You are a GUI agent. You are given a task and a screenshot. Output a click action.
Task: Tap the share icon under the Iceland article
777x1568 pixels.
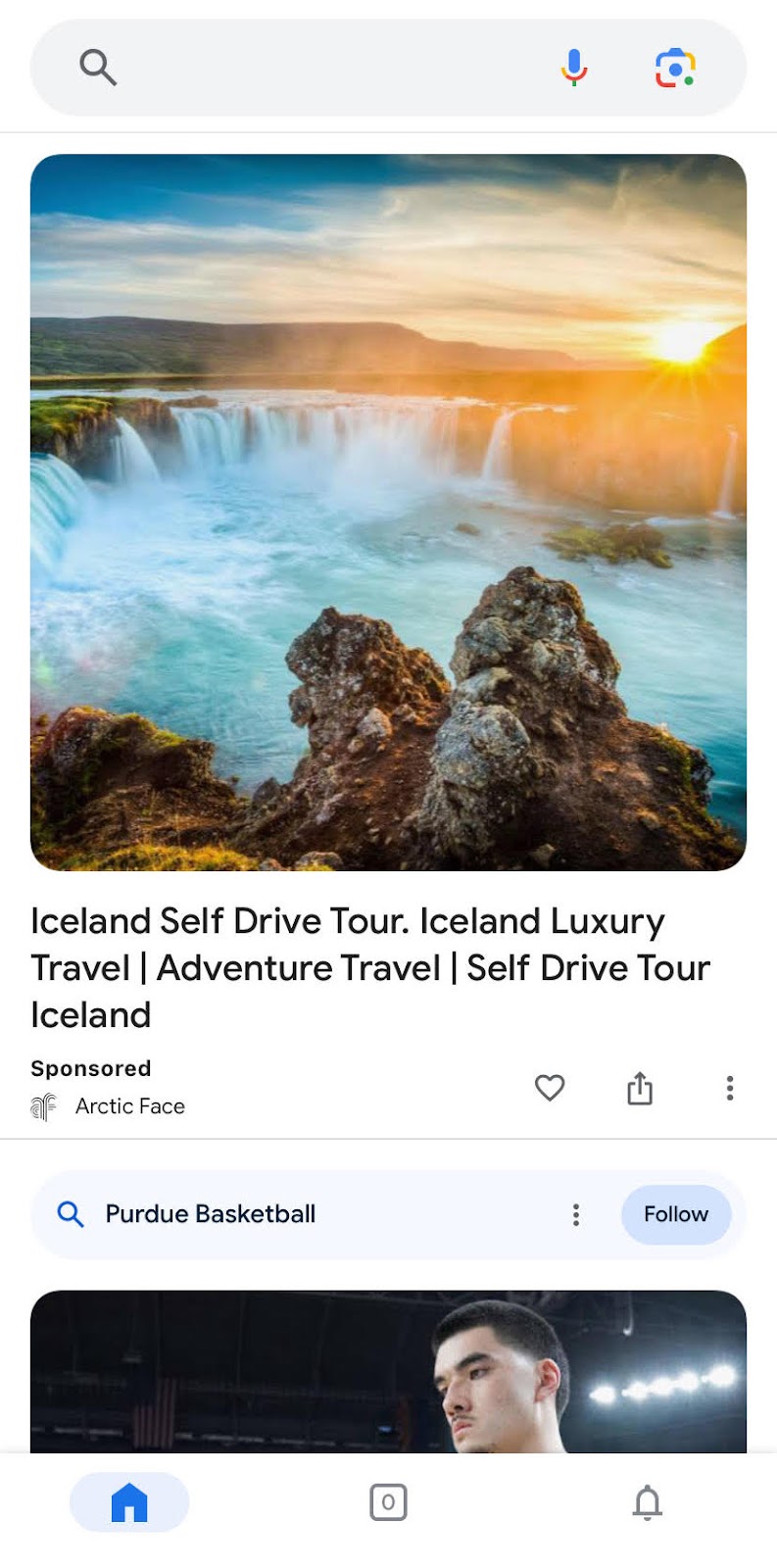(x=640, y=1088)
